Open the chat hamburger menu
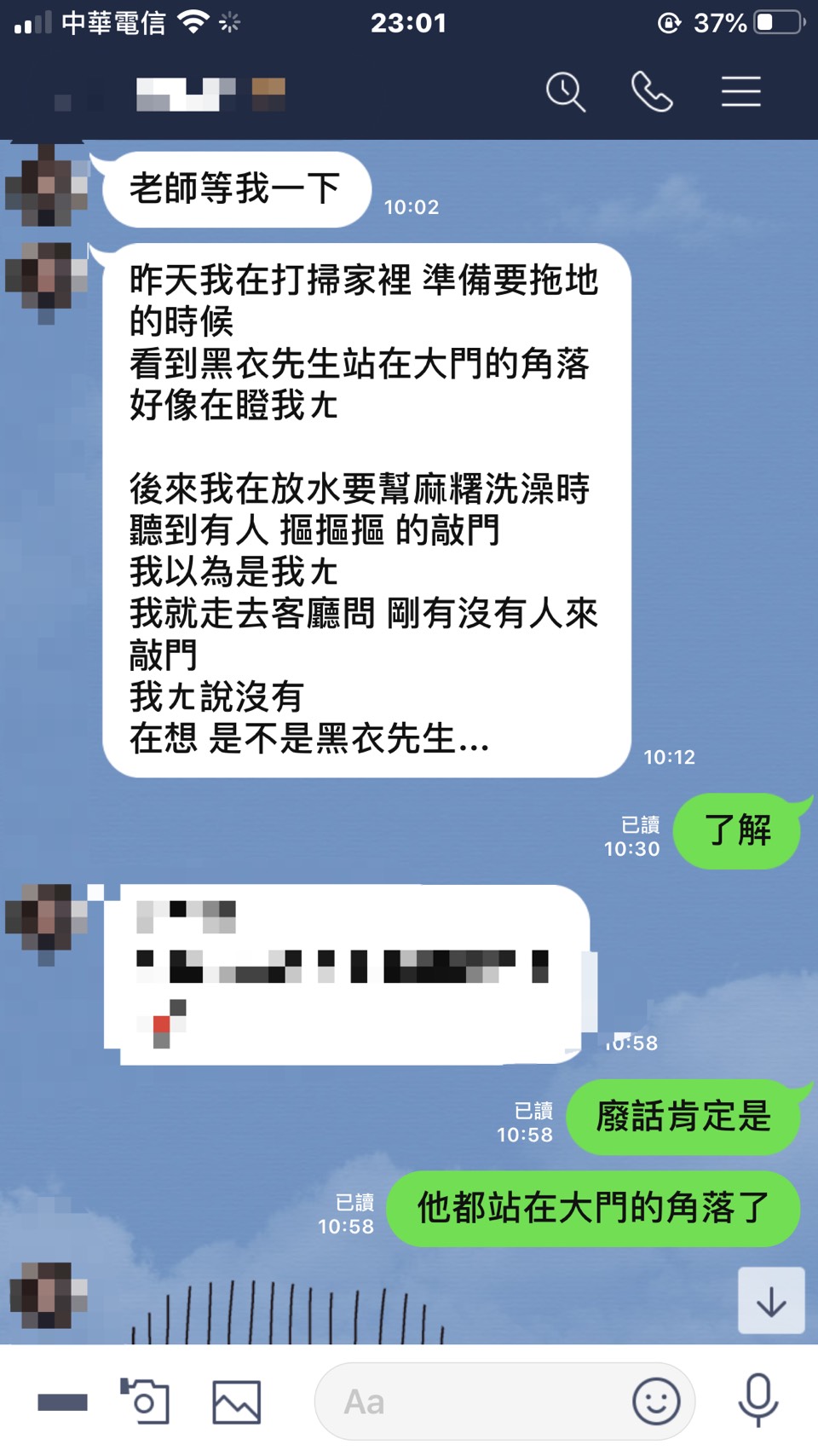Viewport: 818px width, 1456px height. (740, 92)
